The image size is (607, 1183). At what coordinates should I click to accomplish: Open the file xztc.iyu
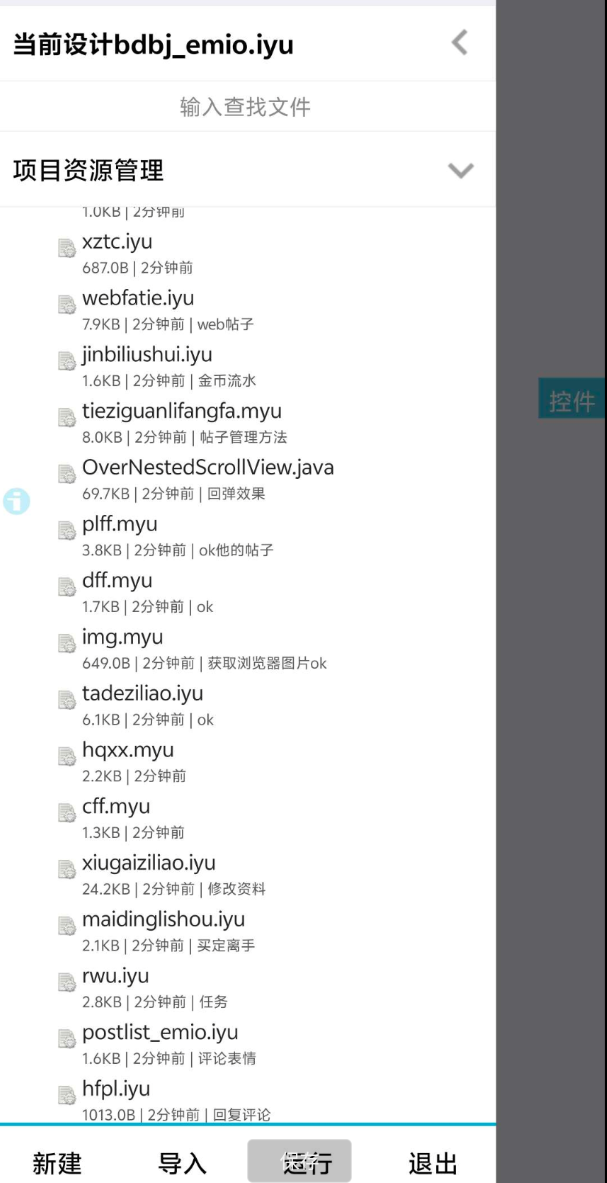[x=117, y=242]
